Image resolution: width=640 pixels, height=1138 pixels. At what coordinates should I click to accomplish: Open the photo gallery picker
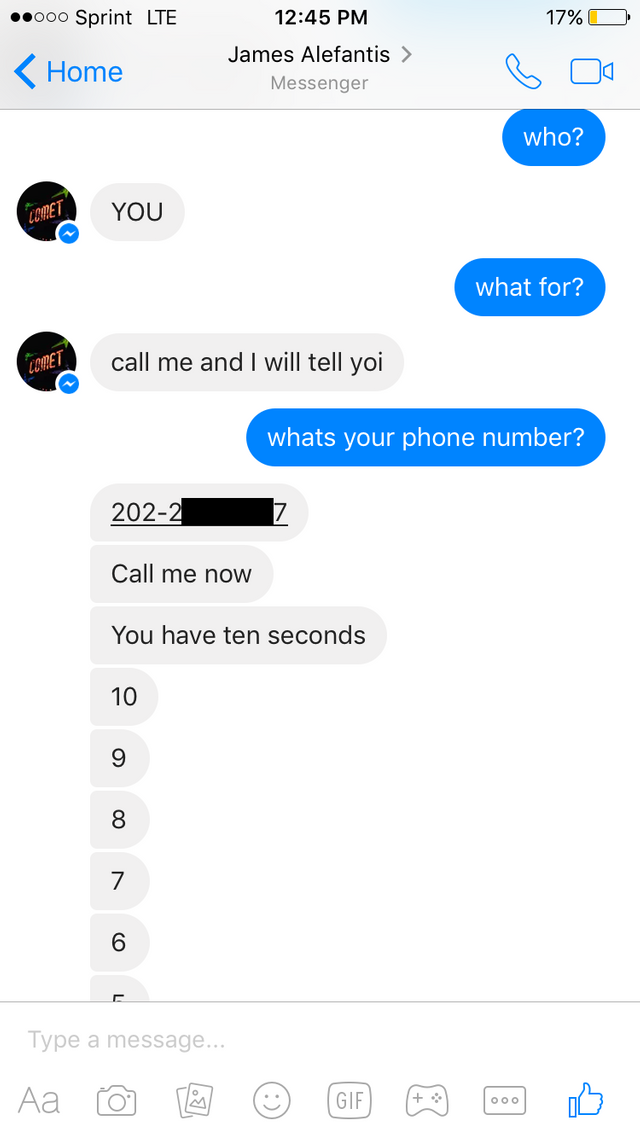click(x=194, y=1101)
